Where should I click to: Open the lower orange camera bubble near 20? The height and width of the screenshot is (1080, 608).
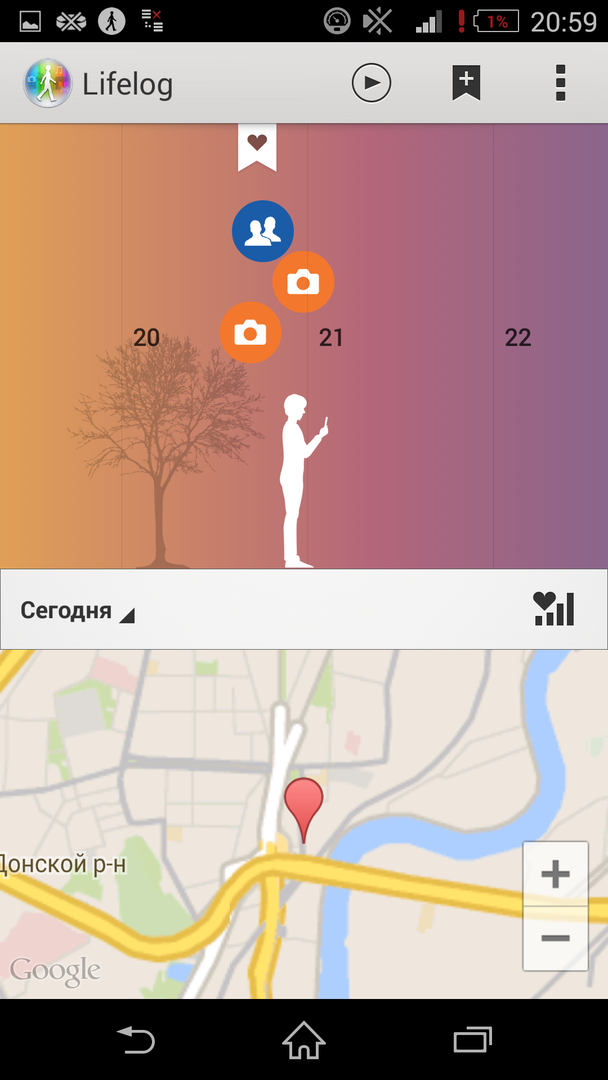pos(250,332)
